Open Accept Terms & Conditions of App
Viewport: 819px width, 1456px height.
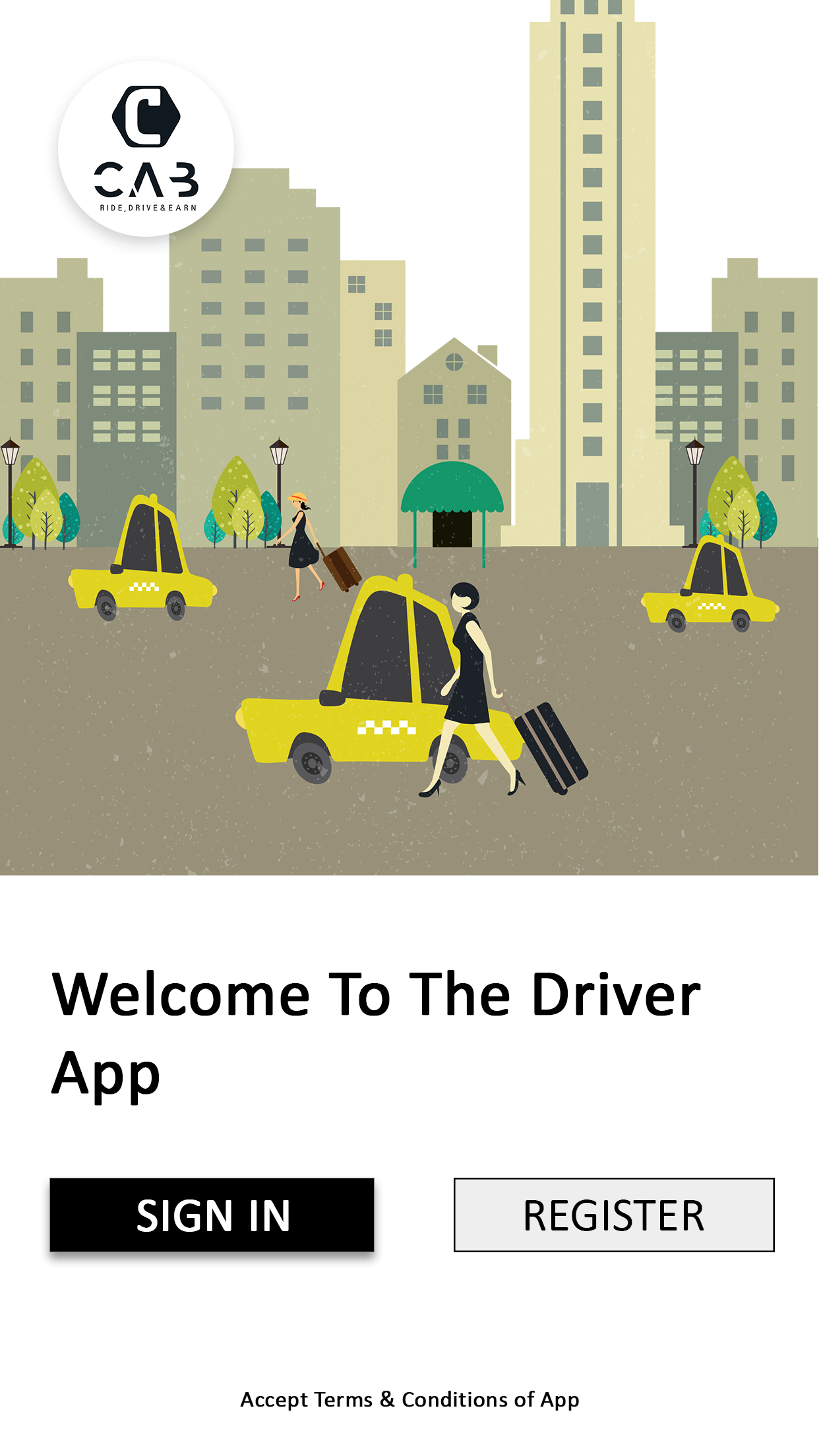(409, 1399)
